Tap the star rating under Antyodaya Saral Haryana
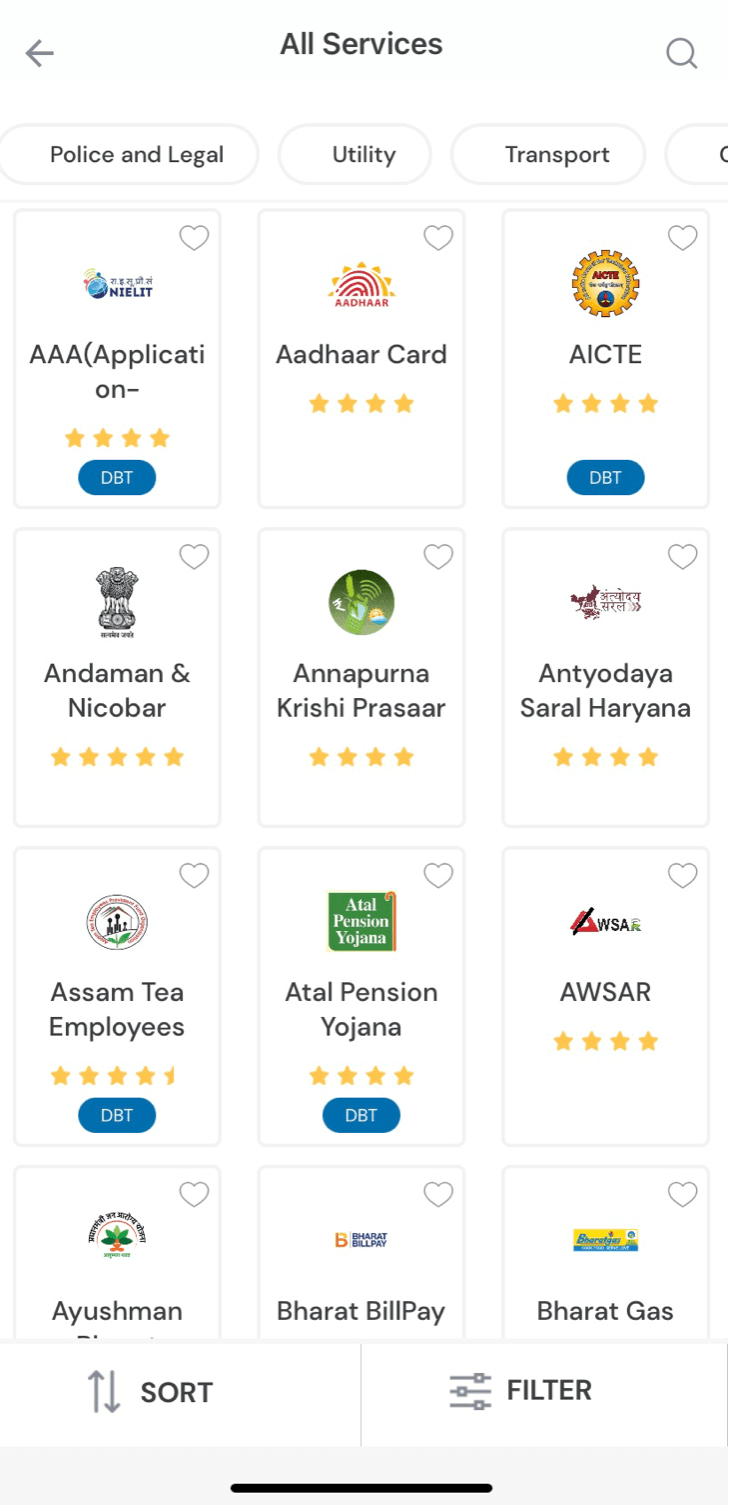Viewport: 738px width, 1512px height. (x=605, y=757)
